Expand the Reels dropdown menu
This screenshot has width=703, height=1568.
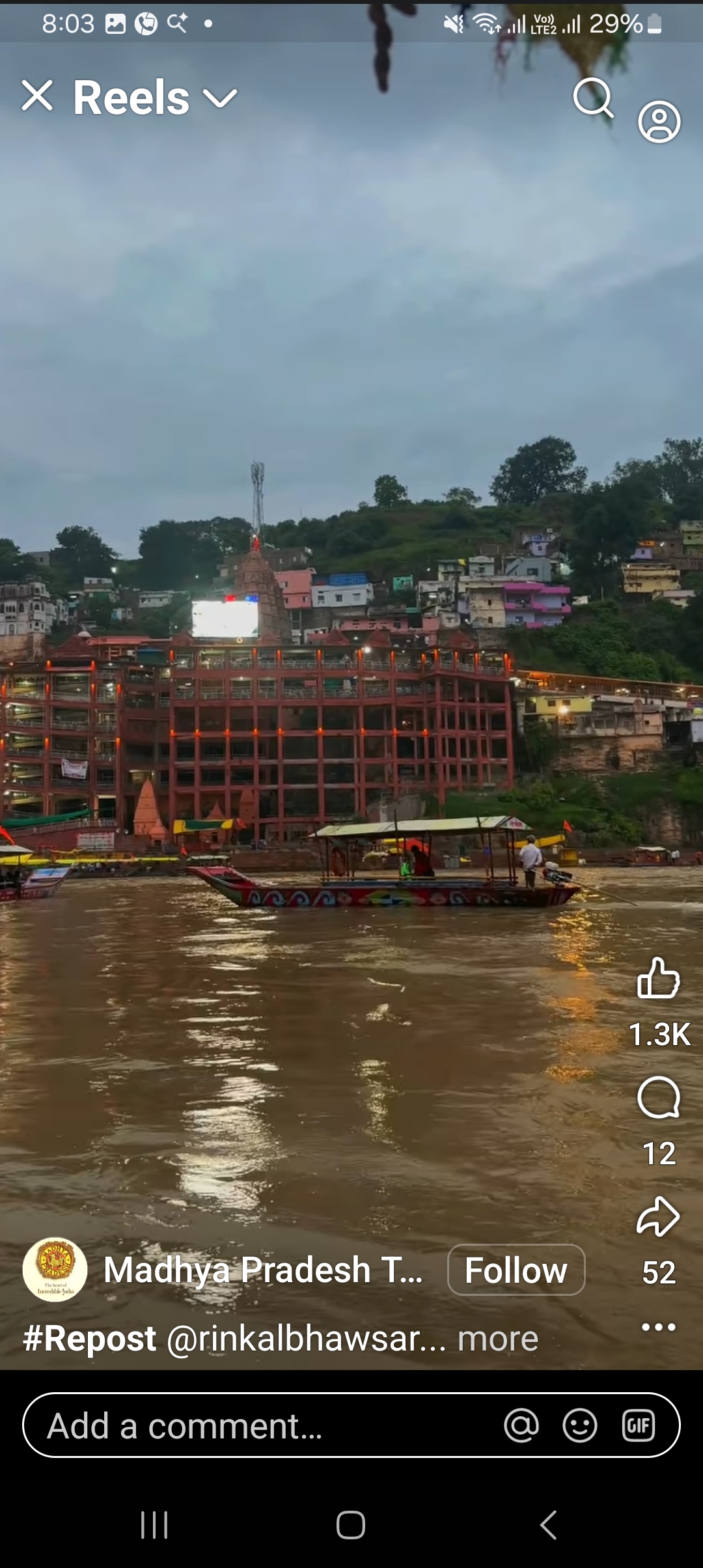(221, 99)
